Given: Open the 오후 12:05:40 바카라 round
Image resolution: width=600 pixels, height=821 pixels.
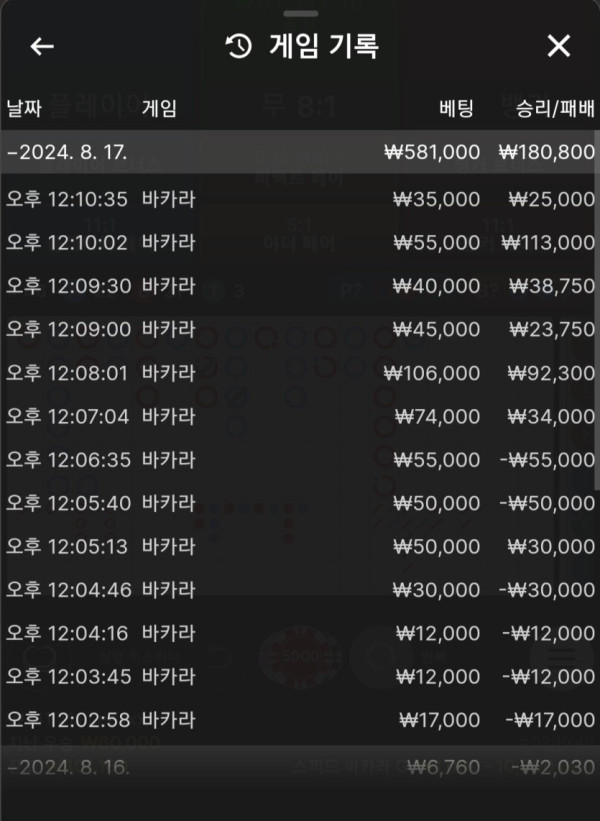Looking at the screenshot, I should (x=300, y=502).
